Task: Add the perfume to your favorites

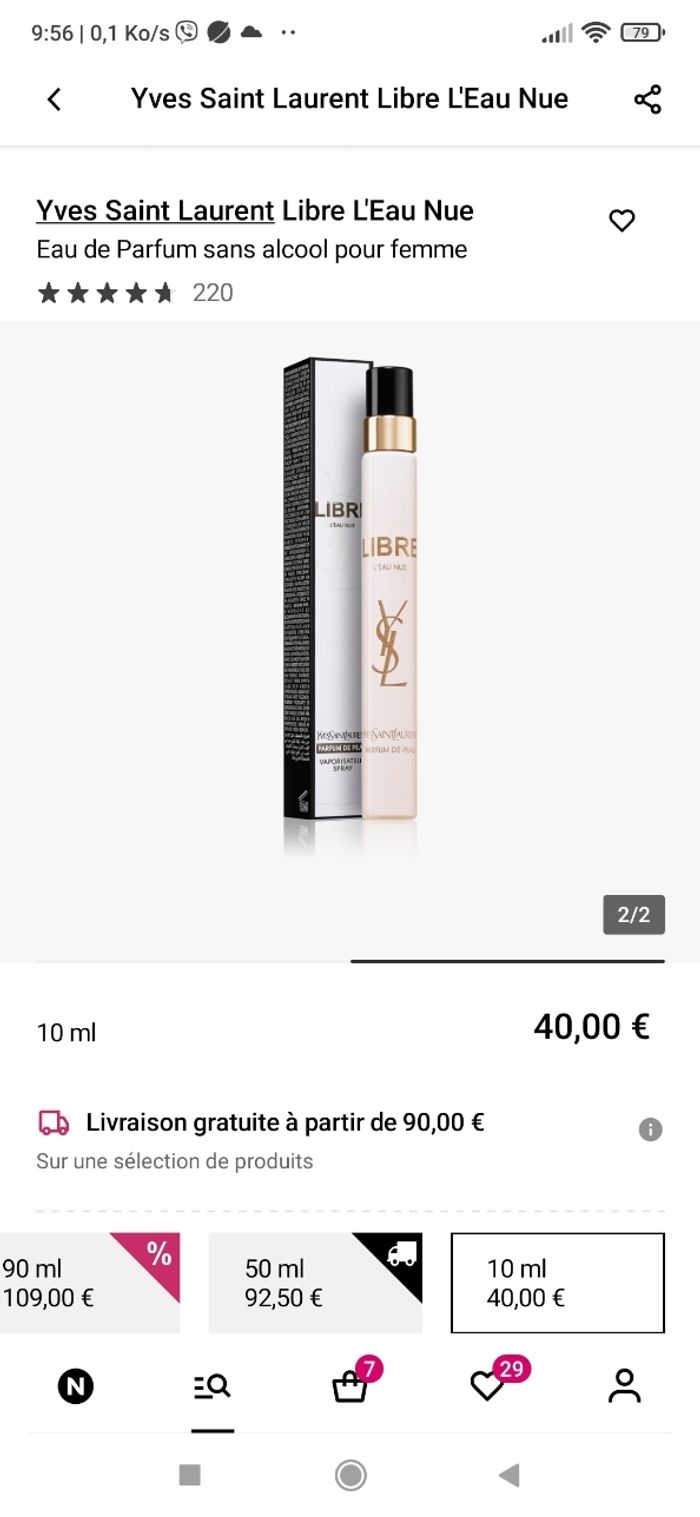Action: tap(622, 220)
